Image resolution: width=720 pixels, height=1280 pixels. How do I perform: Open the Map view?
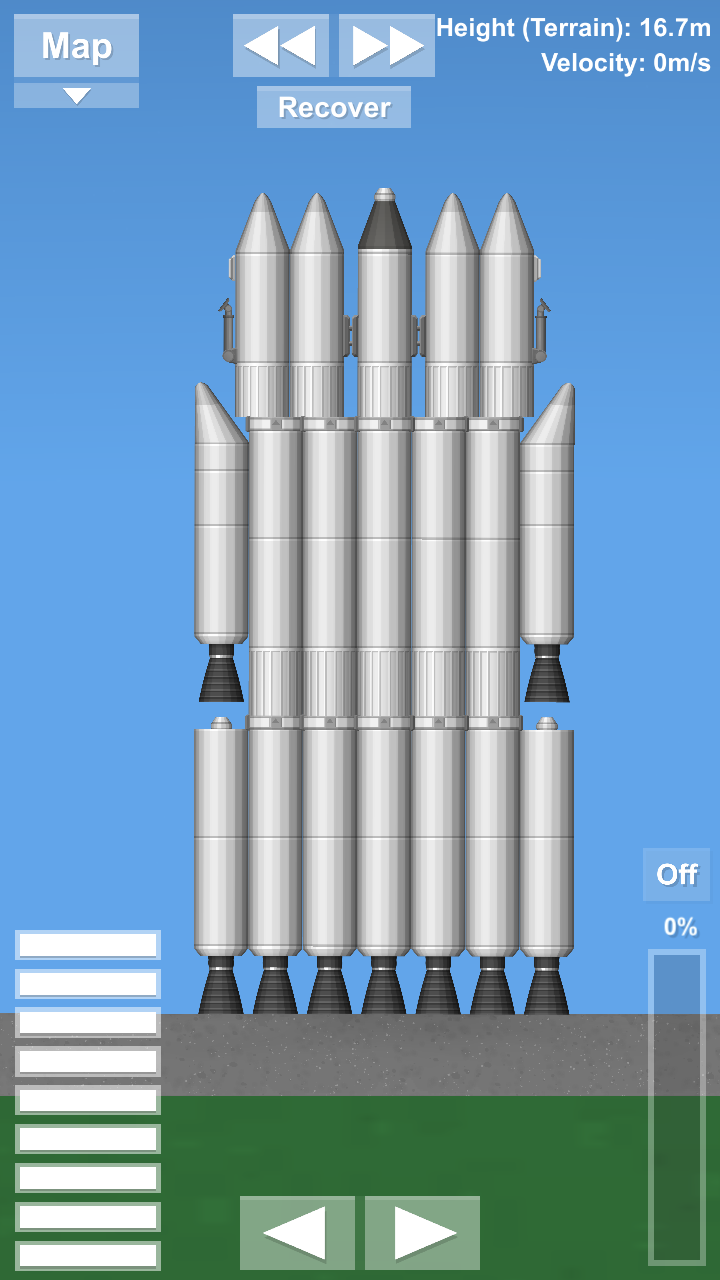[x=76, y=46]
